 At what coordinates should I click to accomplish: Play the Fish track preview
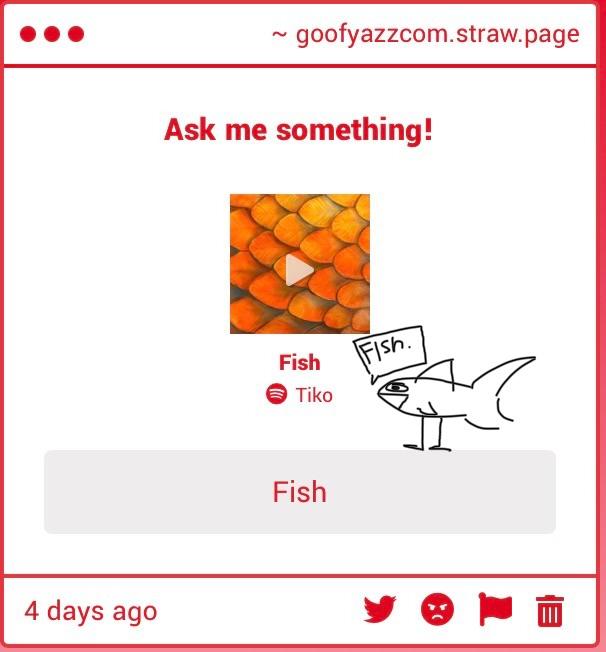[x=299, y=270]
